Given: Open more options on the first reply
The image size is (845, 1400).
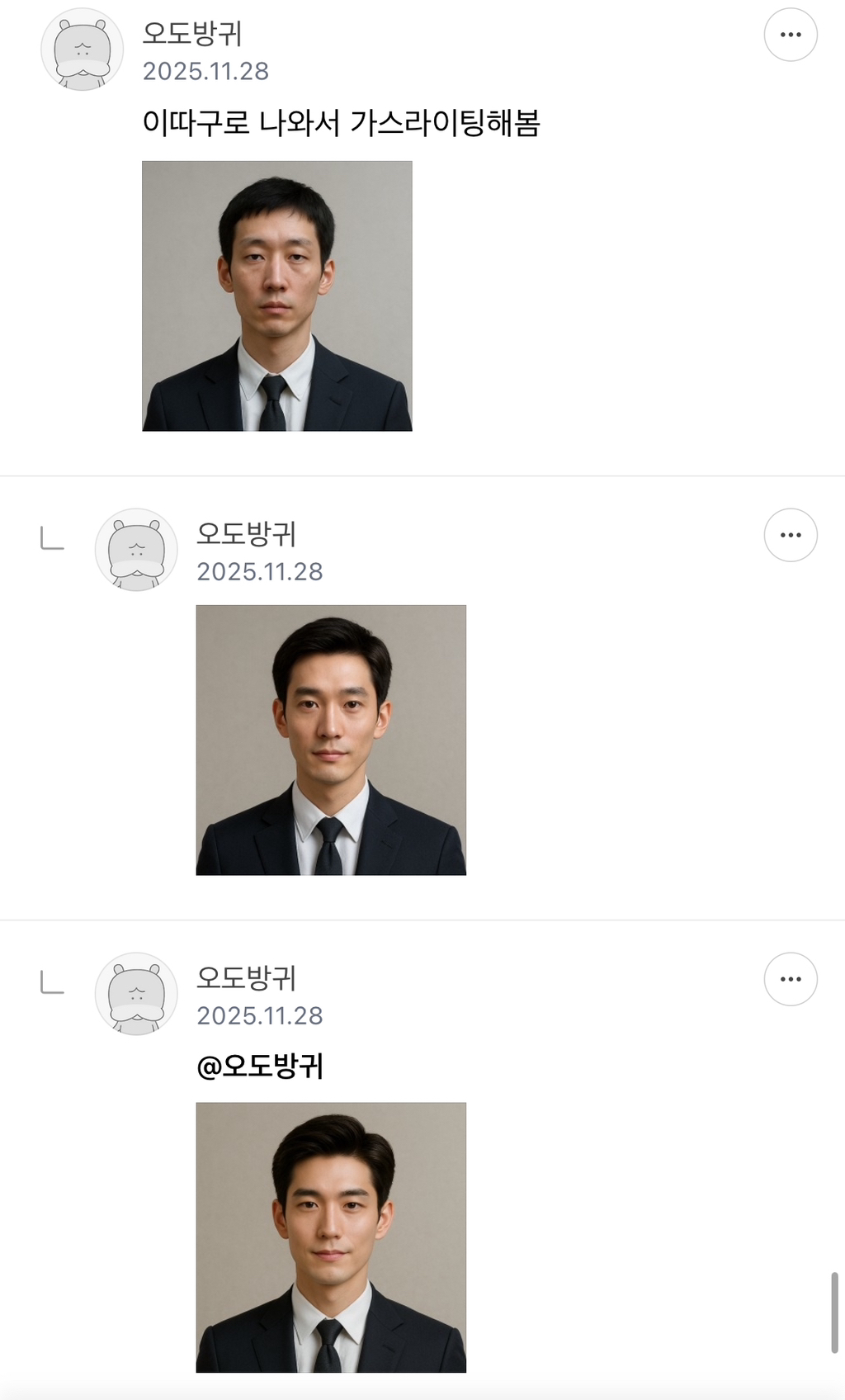Looking at the screenshot, I should click(x=791, y=535).
